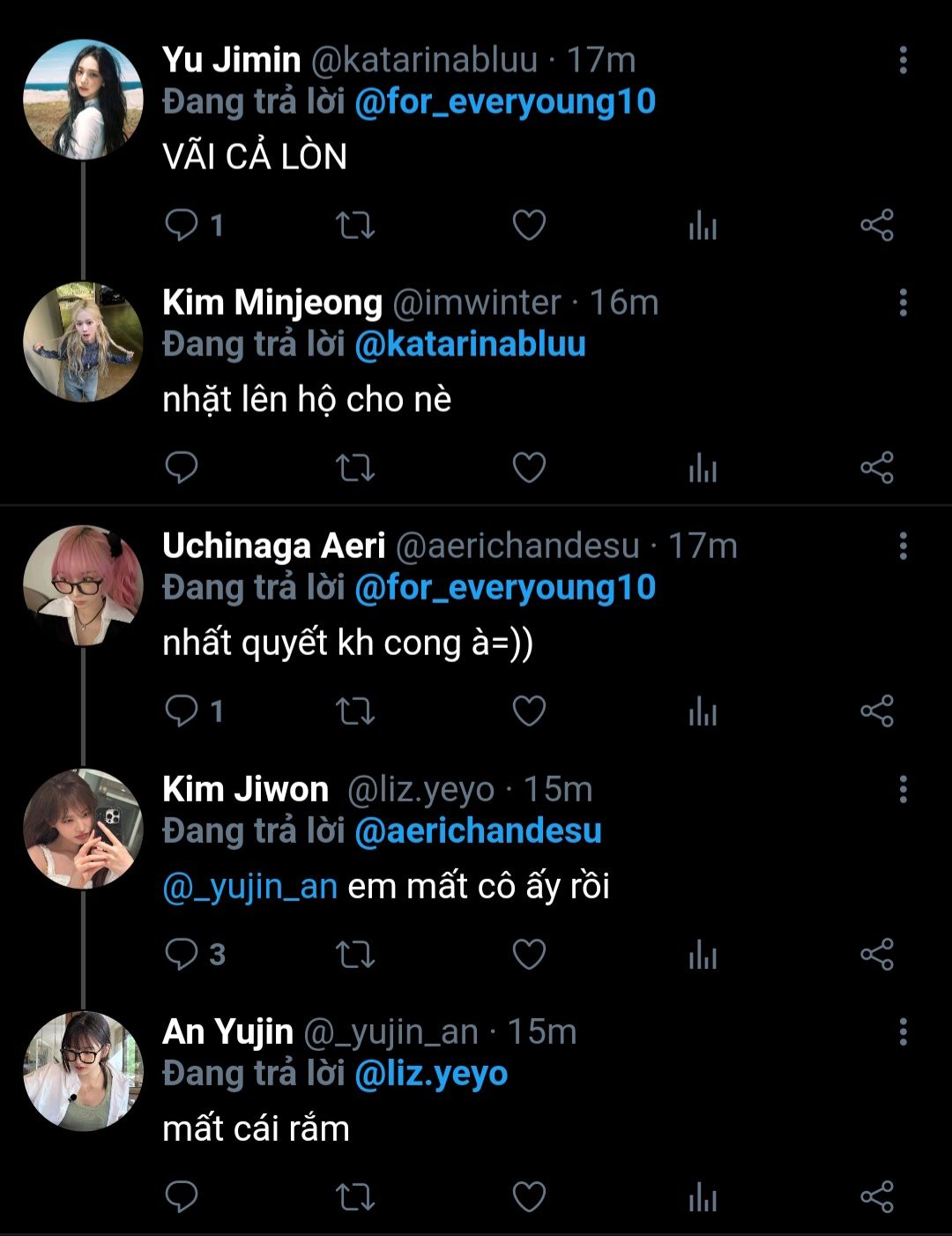Open Kim Minjeong's profile picture

[x=83, y=342]
